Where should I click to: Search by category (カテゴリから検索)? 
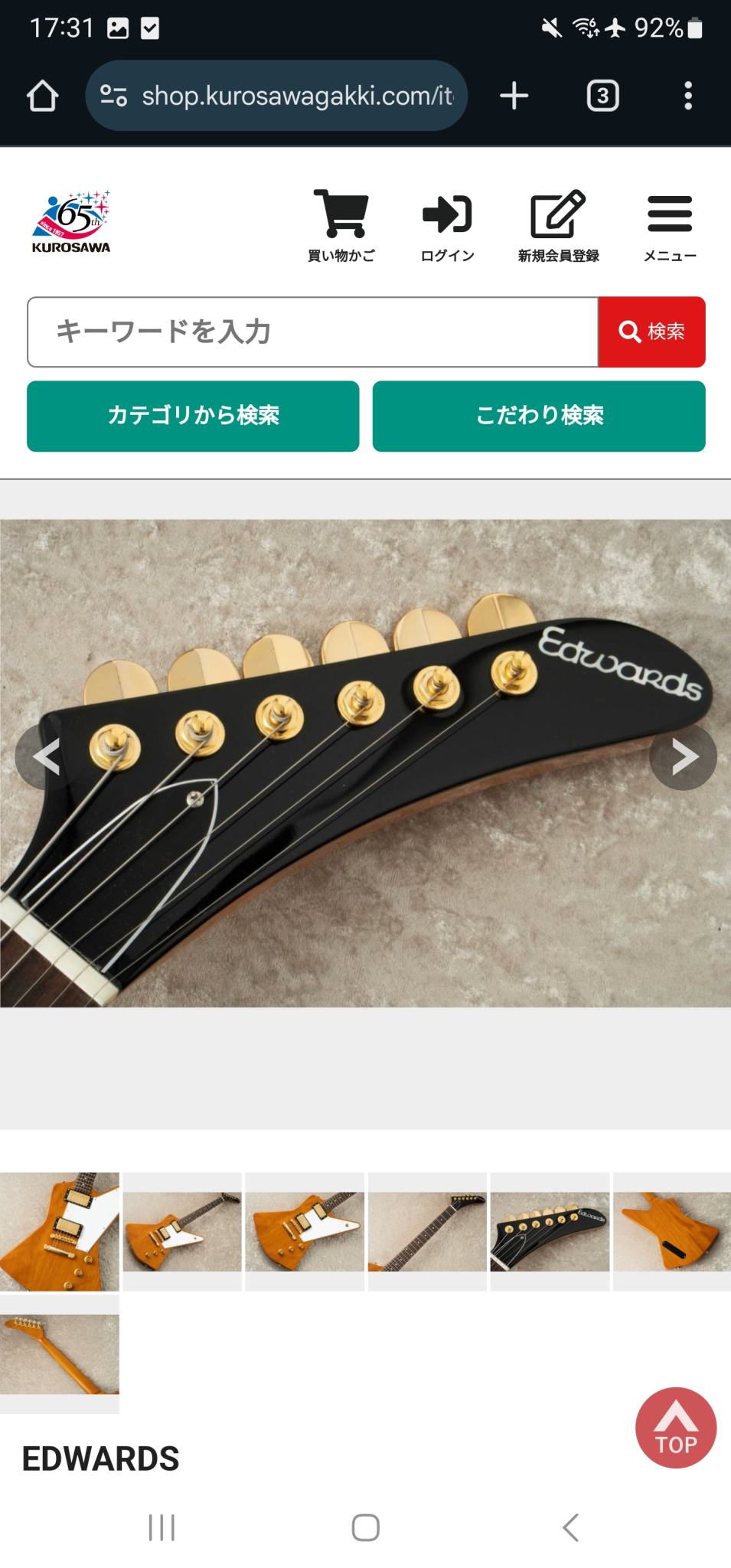click(193, 416)
